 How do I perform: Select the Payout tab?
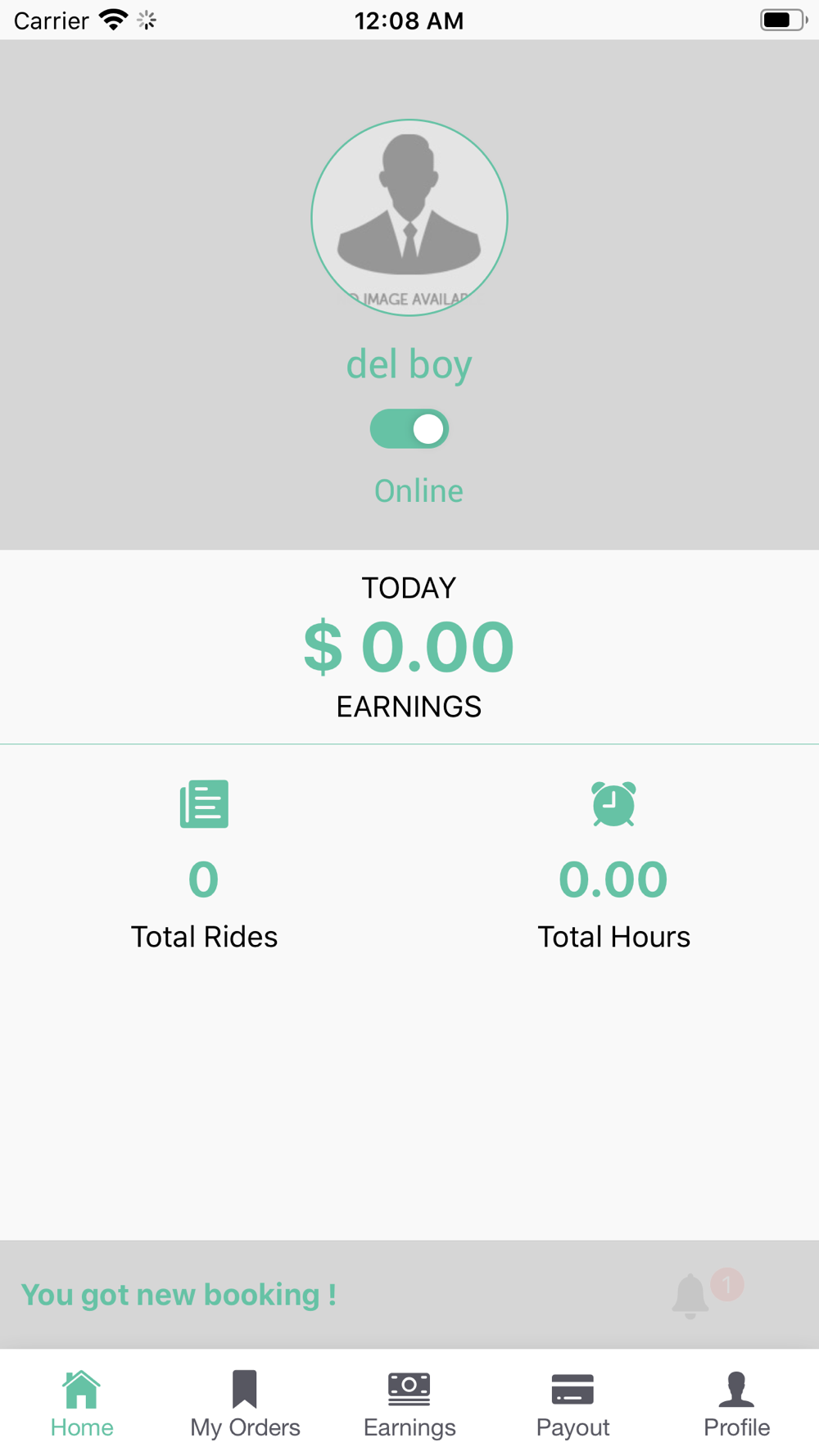(x=572, y=1404)
